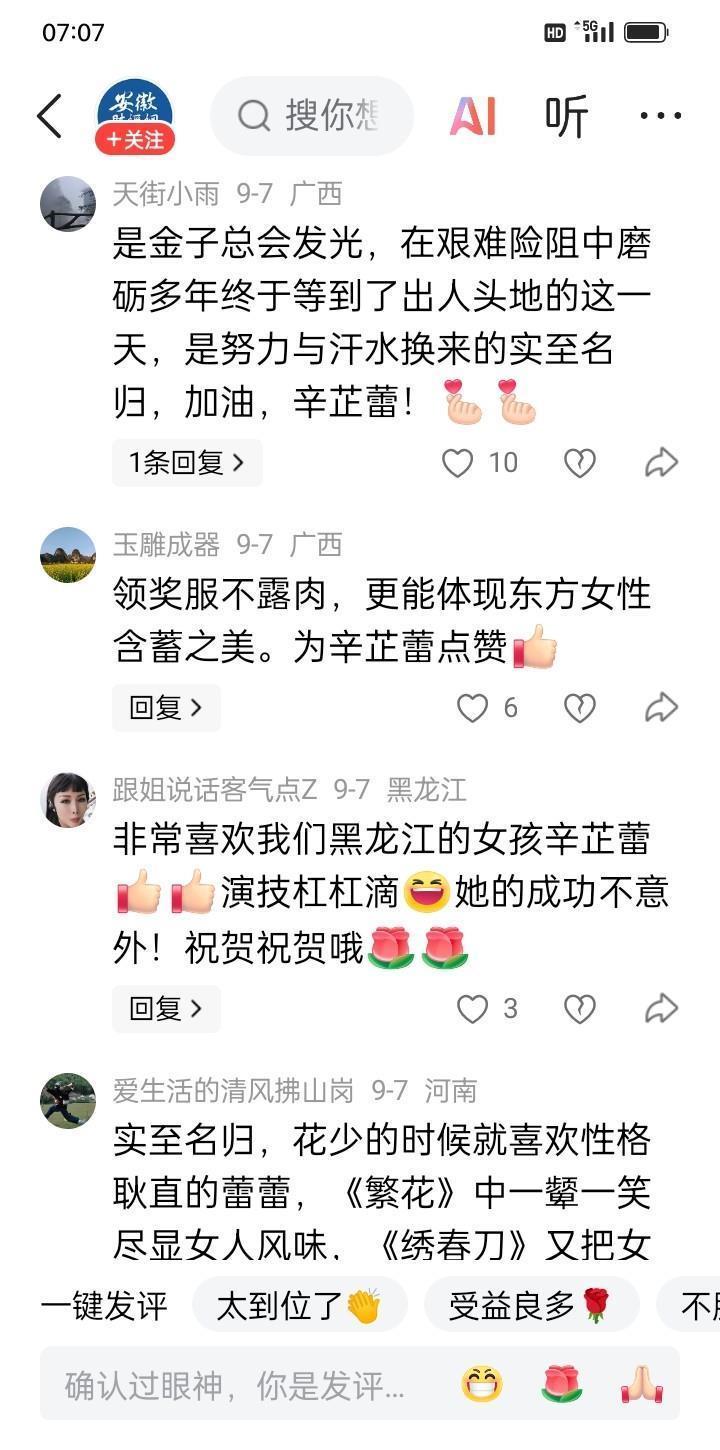Open the search box in header
The height and width of the screenshot is (1450, 720).
[312, 116]
